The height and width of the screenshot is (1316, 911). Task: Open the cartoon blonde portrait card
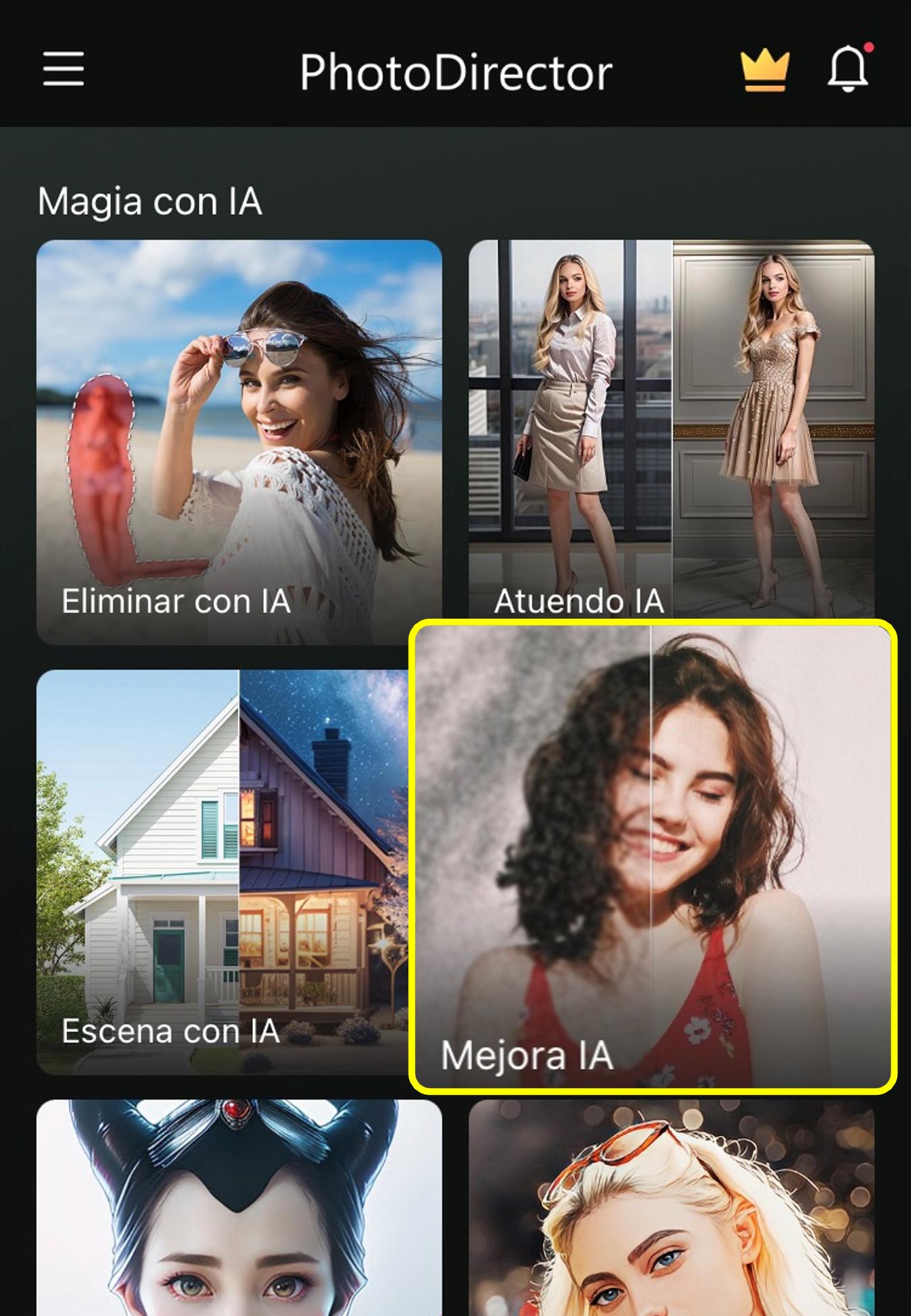coord(671,1207)
